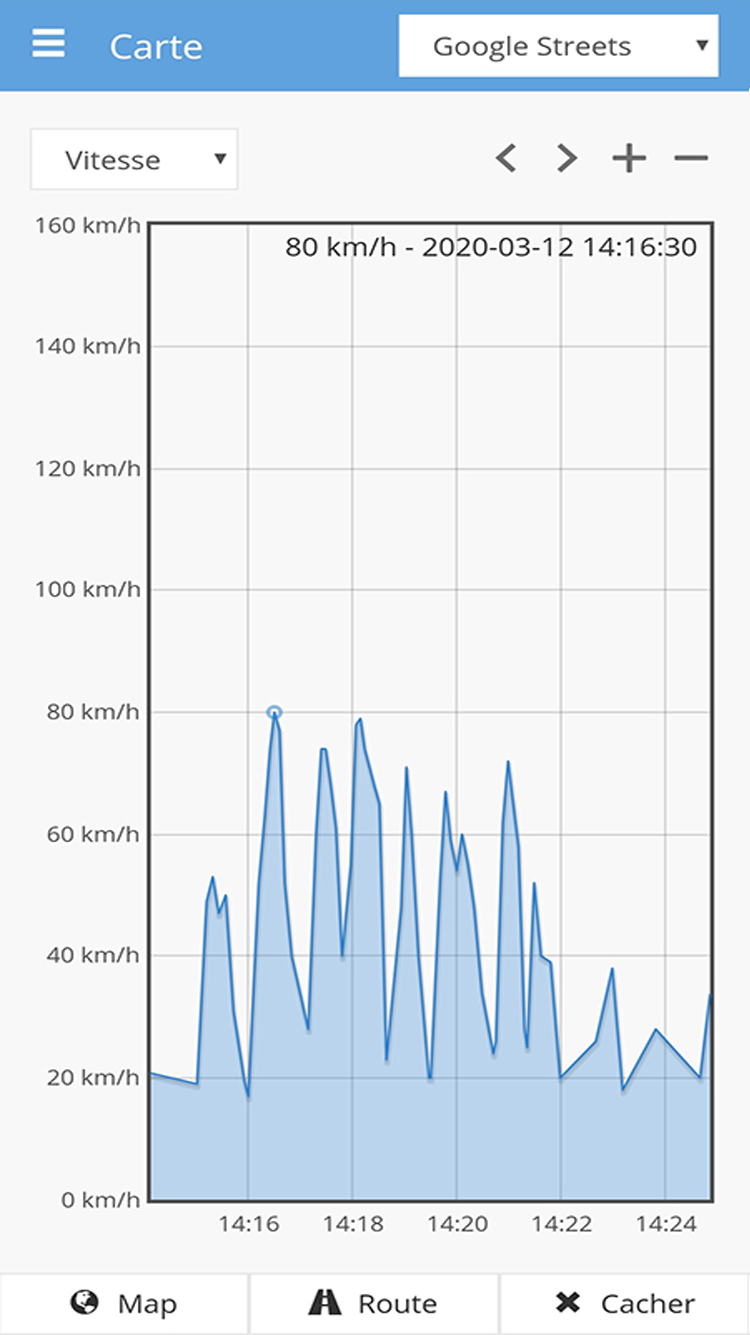This screenshot has width=750, height=1335.
Task: Open the Google Streets map type dropdown
Action: click(558, 45)
